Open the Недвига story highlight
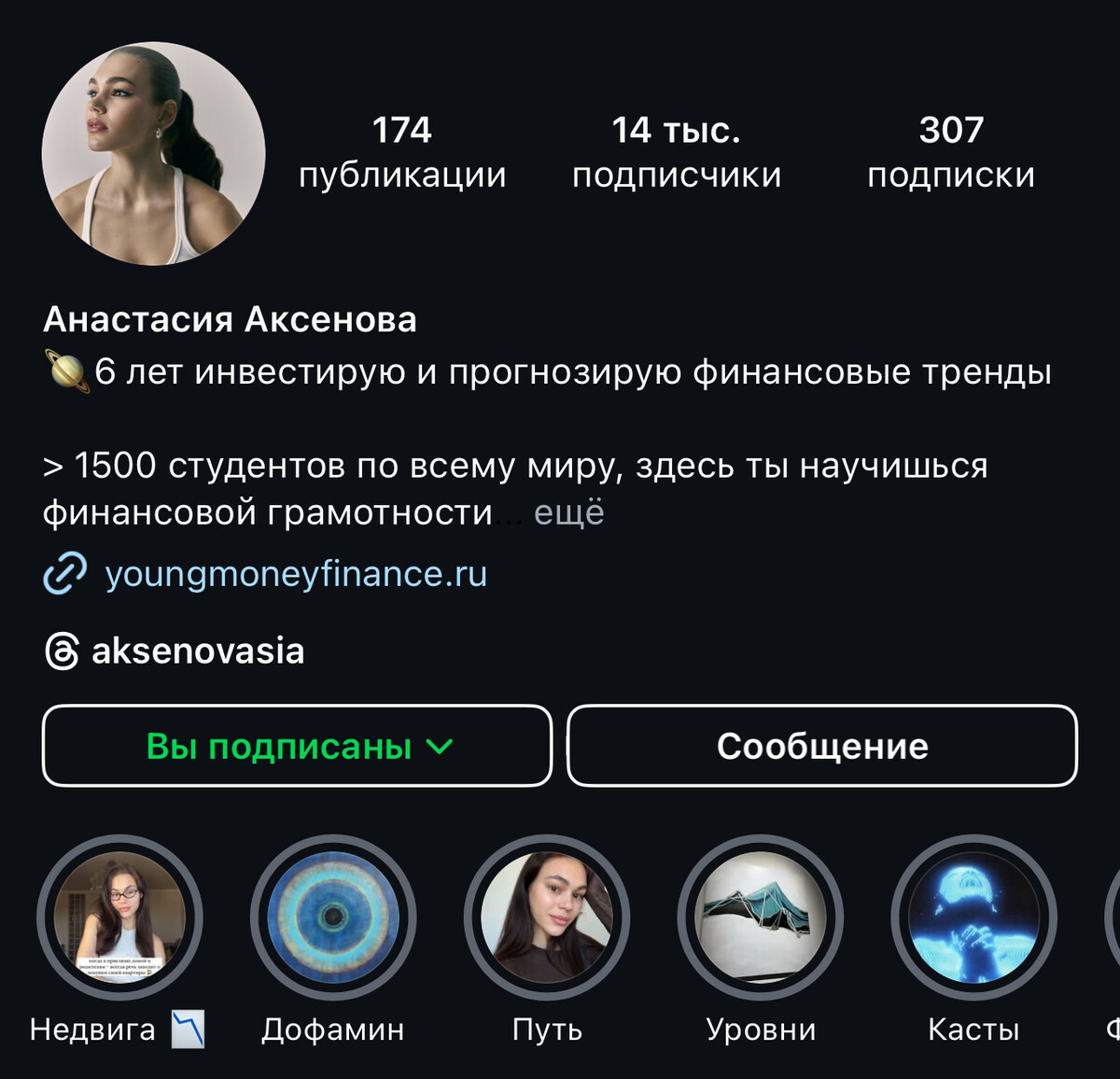The height and width of the screenshot is (1079, 1120). pyautogui.click(x=119, y=918)
